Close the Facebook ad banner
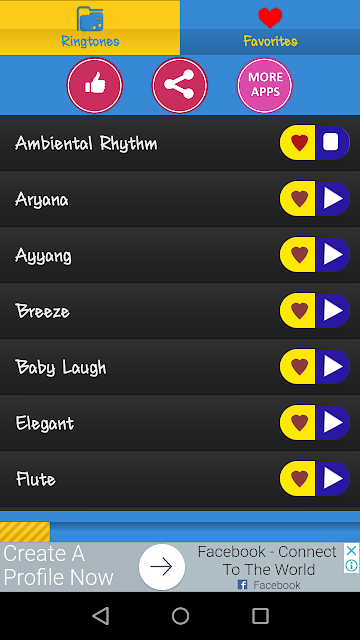This screenshot has height=640, width=360. point(351,550)
